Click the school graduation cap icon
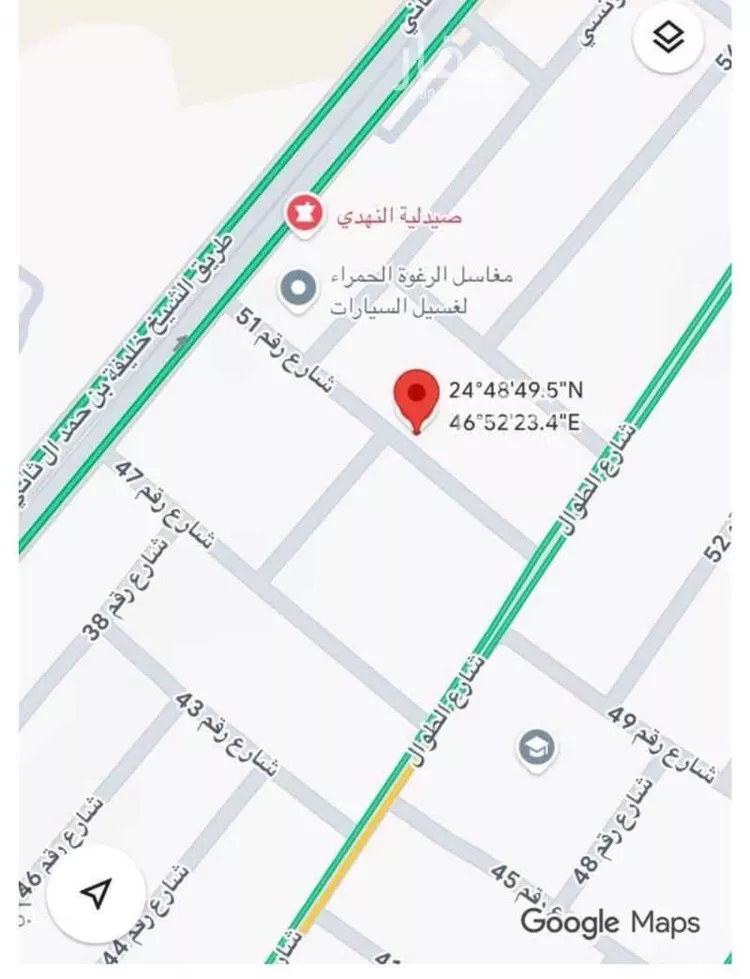 (536, 746)
